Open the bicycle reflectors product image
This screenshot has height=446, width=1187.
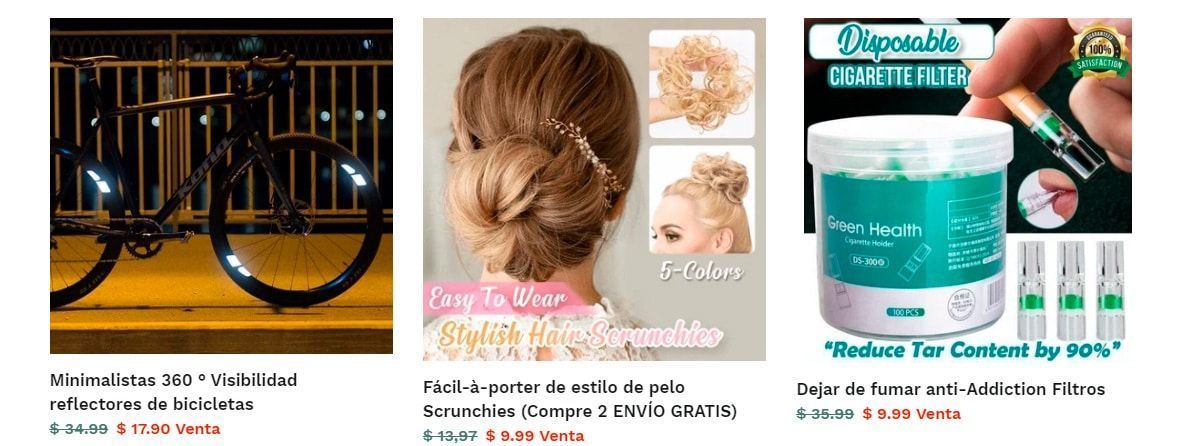pyautogui.click(x=221, y=186)
